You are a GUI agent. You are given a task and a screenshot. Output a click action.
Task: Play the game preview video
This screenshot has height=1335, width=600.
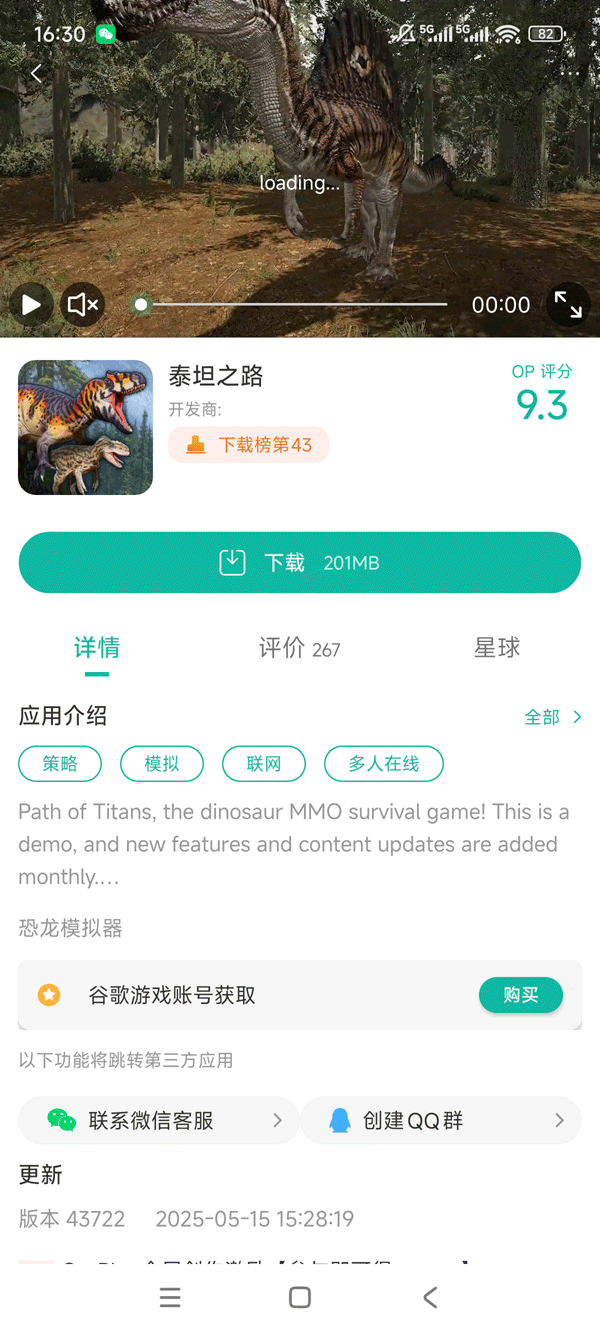pos(31,304)
